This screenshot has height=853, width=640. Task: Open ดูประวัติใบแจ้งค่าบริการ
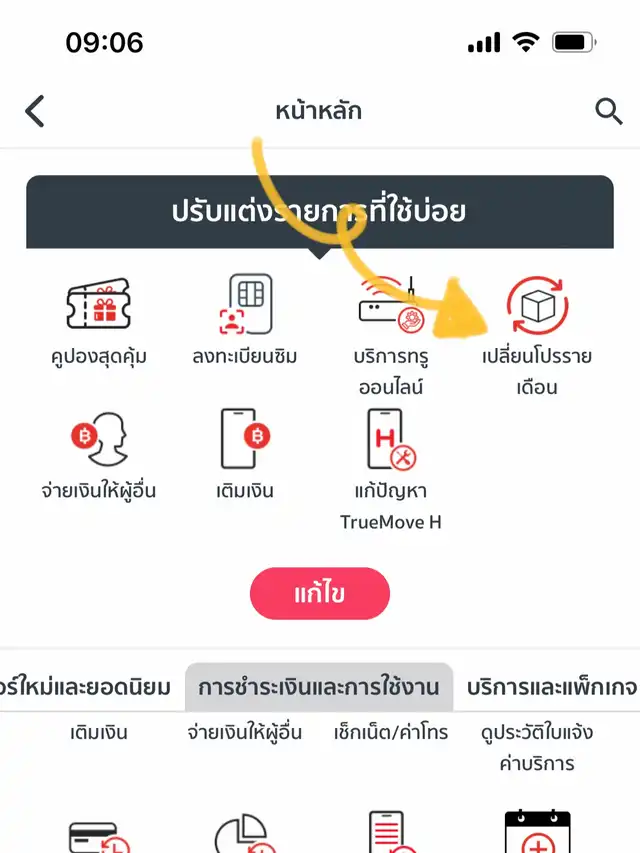[536, 747]
